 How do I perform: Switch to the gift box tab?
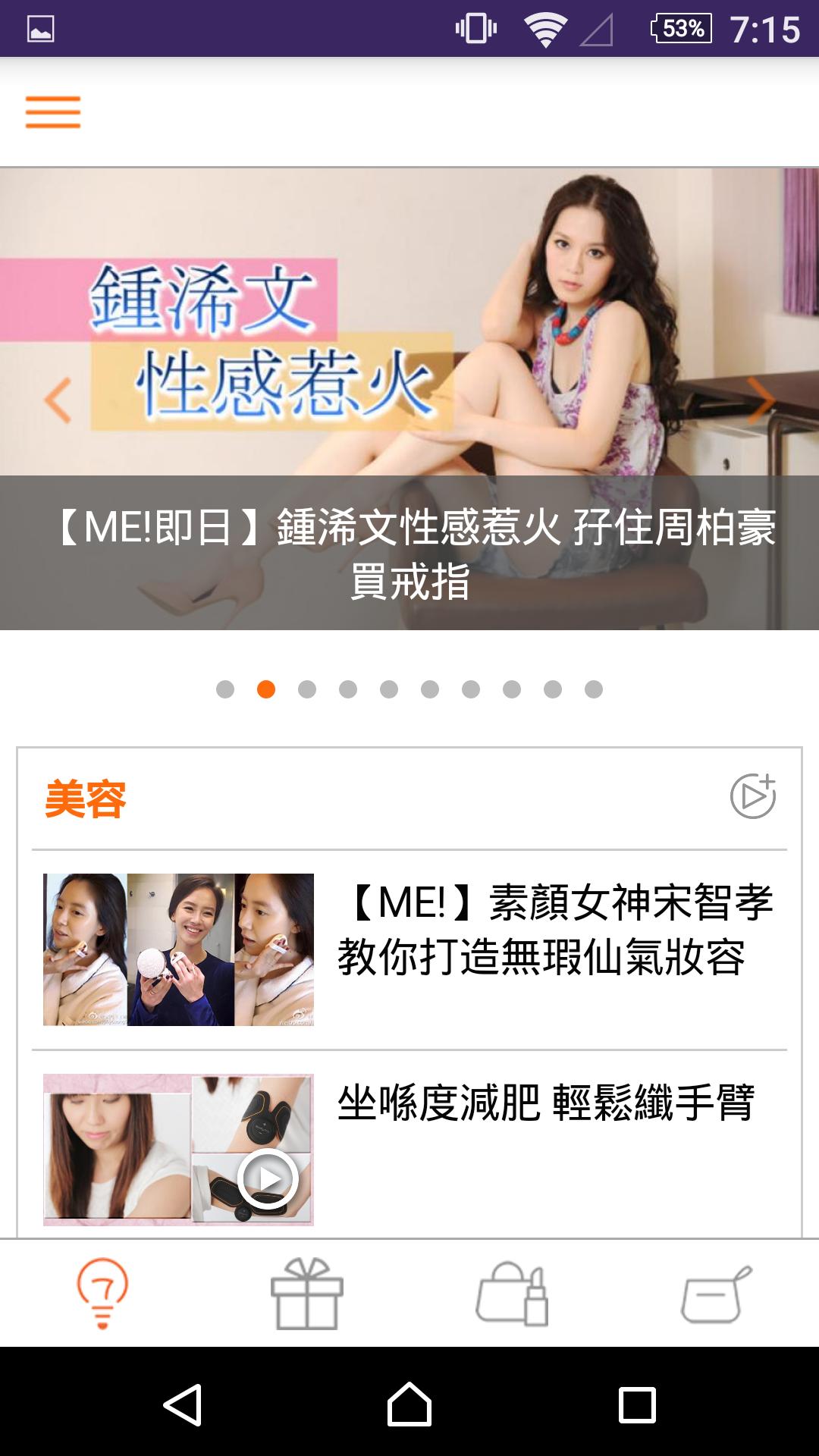pyautogui.click(x=307, y=1294)
